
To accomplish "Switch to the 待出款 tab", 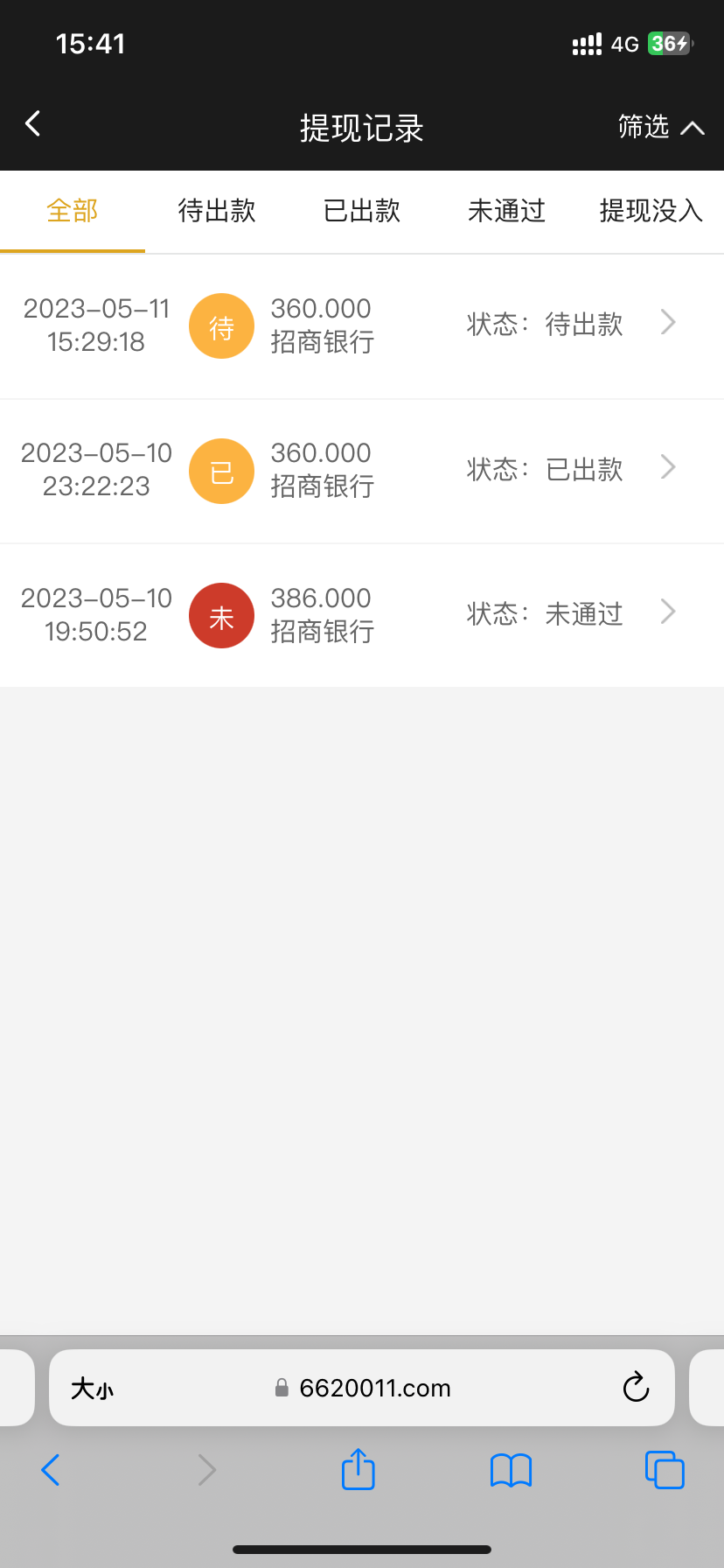I will click(216, 212).
